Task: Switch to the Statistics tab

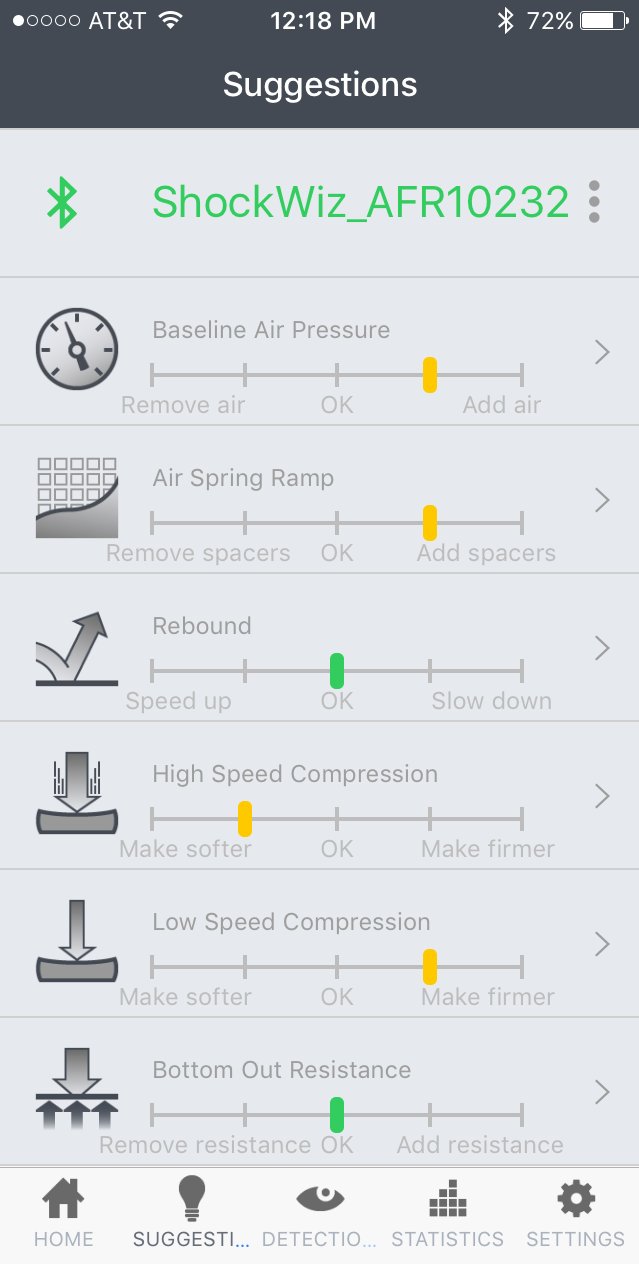Action: 447,1214
